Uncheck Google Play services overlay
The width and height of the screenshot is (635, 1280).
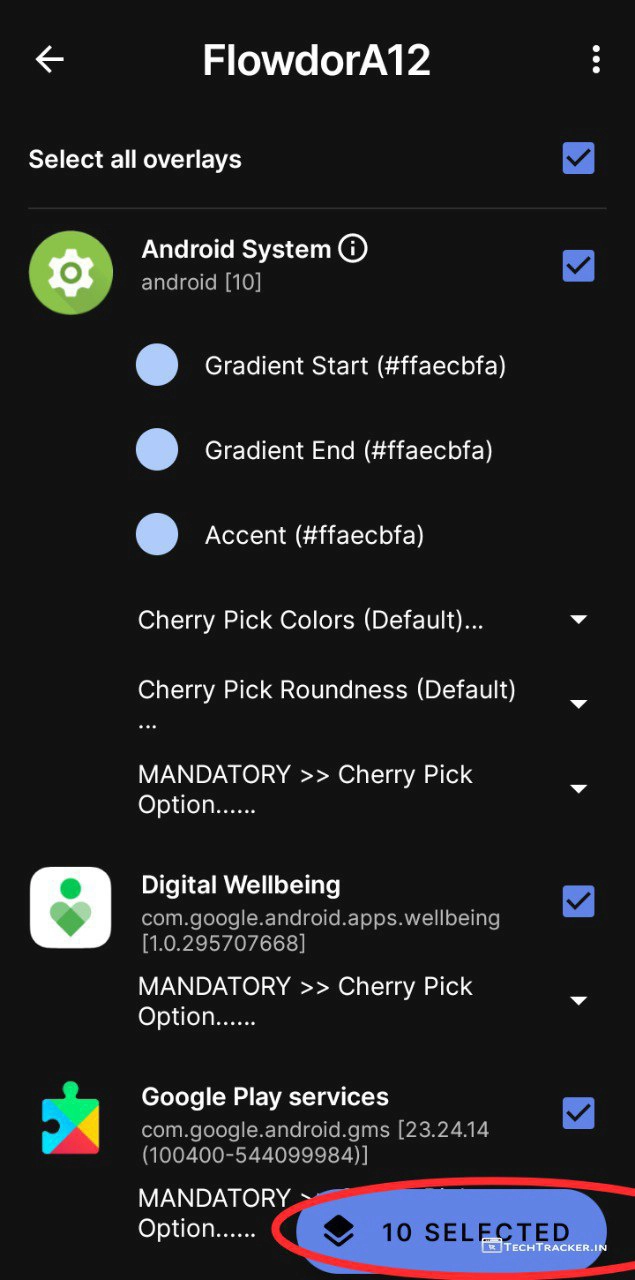click(x=579, y=1113)
